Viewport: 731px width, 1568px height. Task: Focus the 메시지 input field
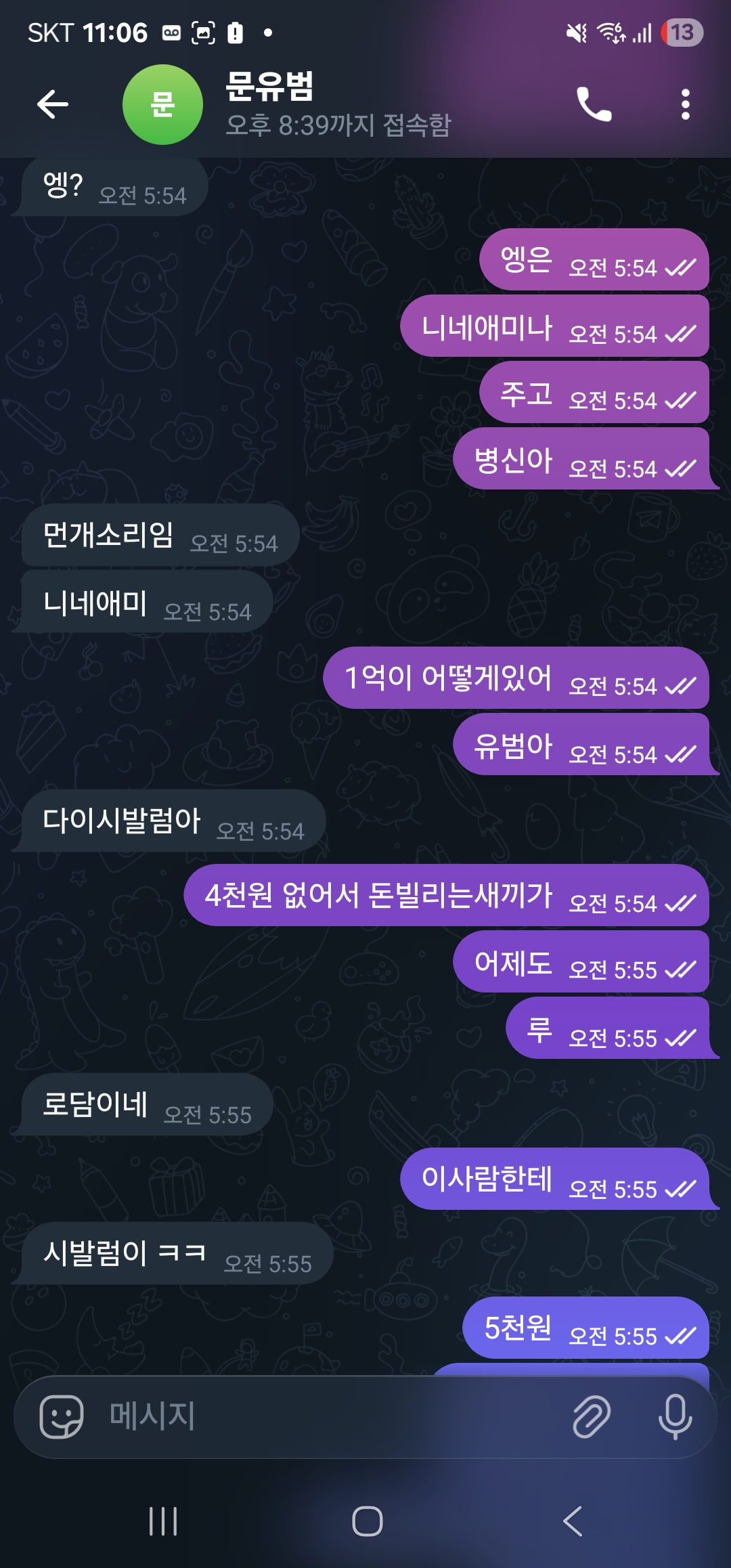point(325,1416)
